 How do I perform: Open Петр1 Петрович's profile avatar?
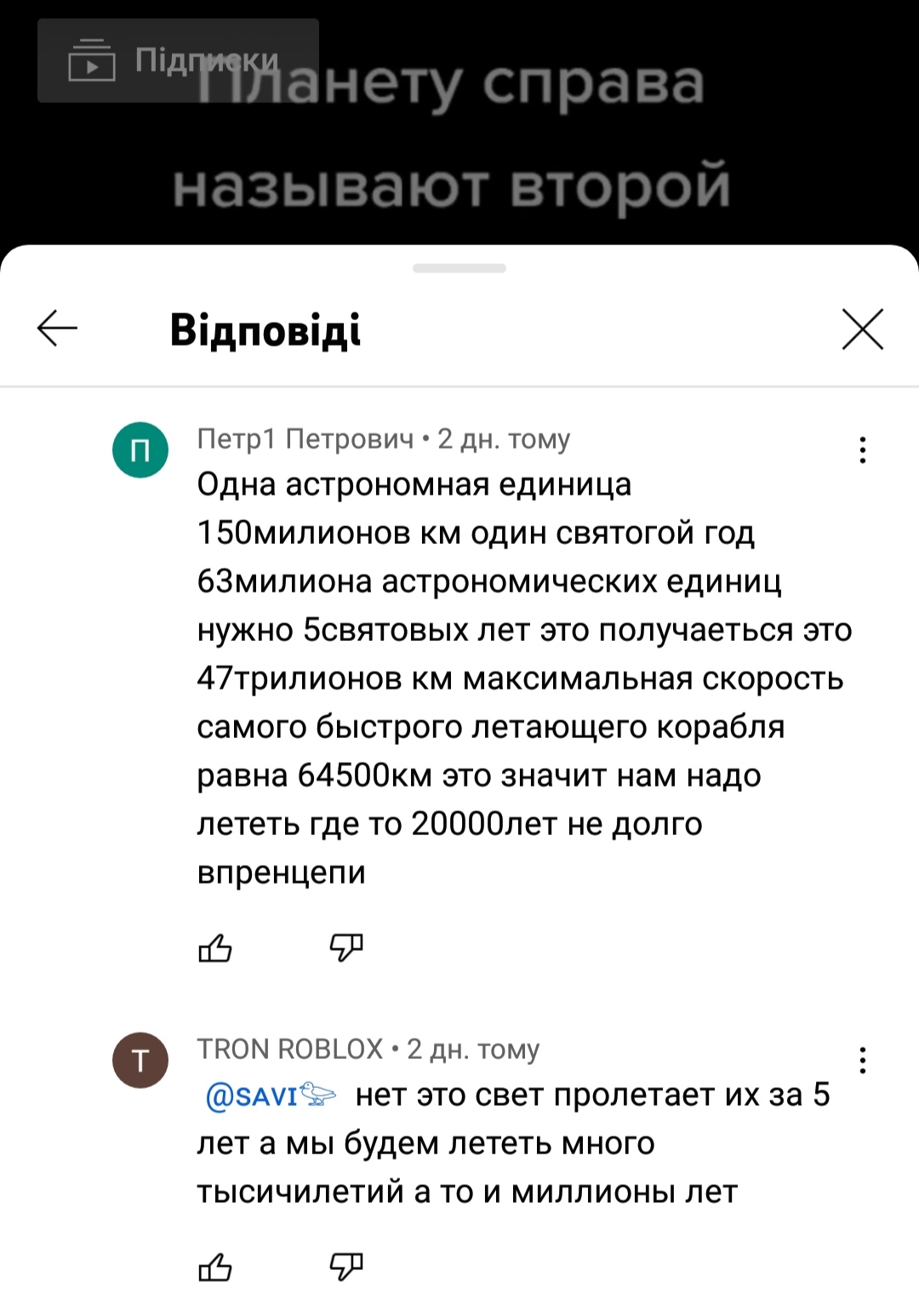tap(140, 449)
